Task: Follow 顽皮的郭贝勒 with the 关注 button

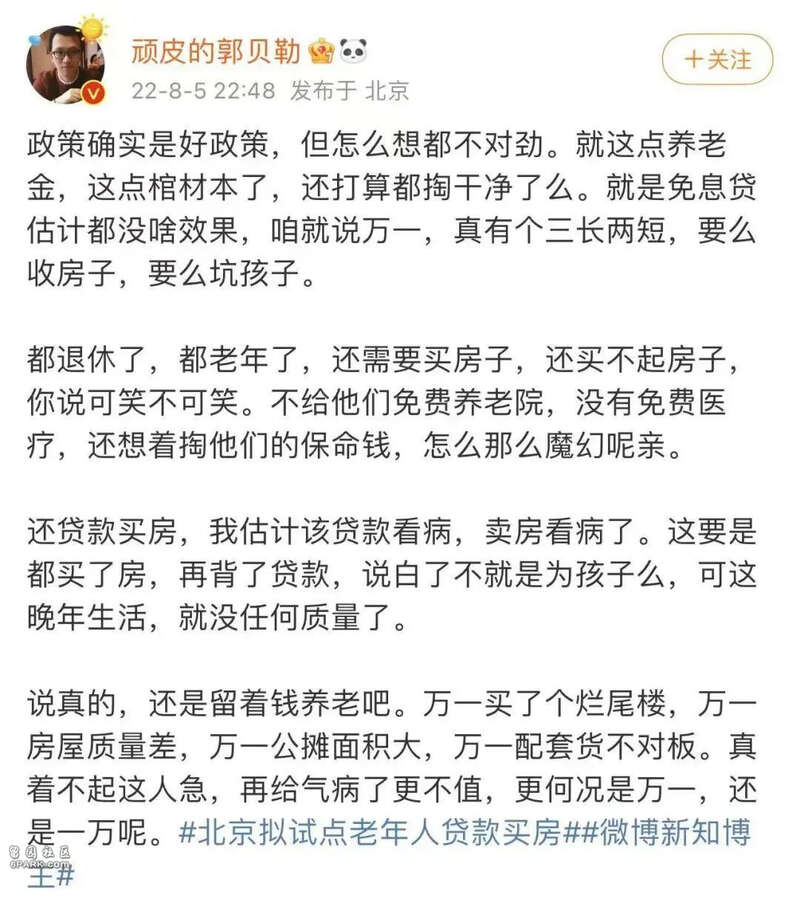Action: click(x=717, y=59)
